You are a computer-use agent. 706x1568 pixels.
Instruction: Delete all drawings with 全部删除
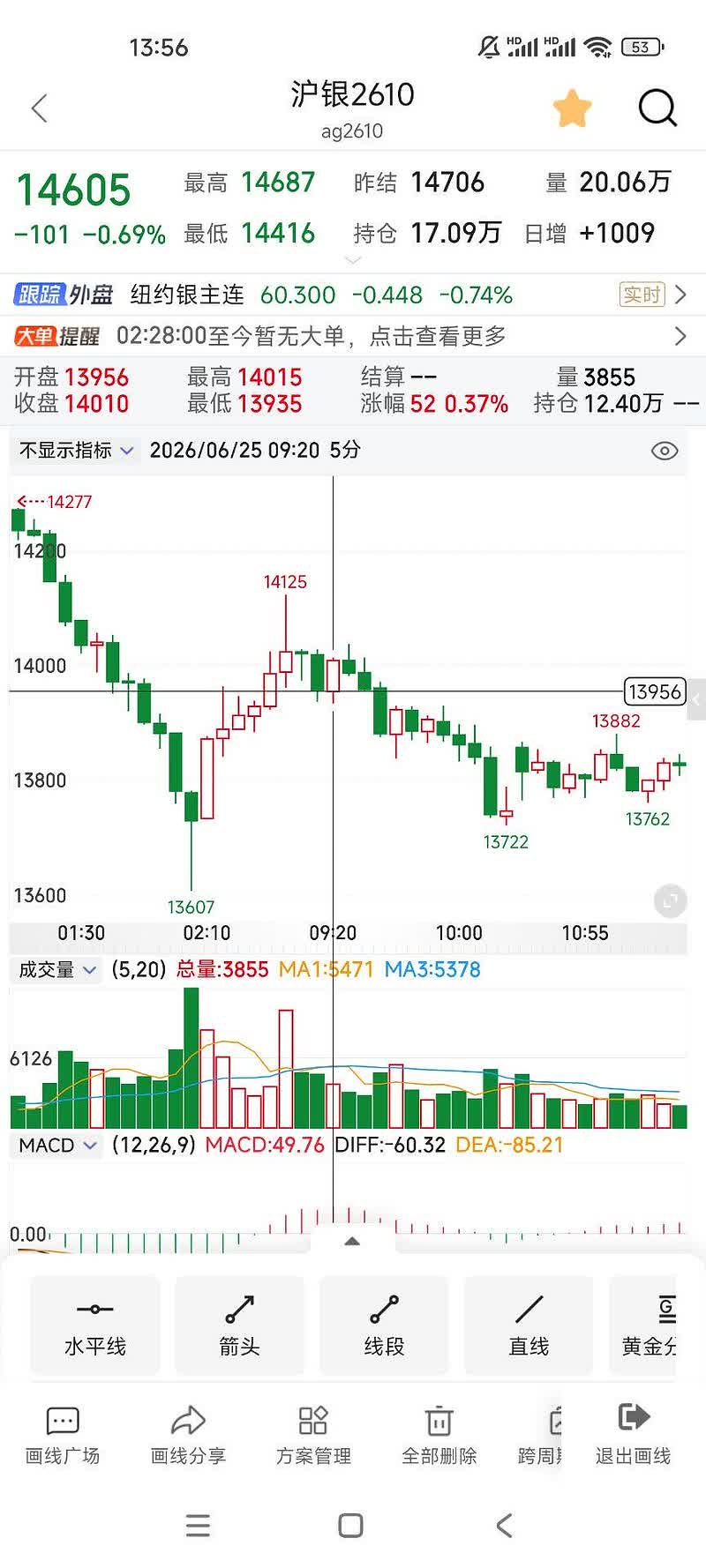pyautogui.click(x=439, y=1435)
